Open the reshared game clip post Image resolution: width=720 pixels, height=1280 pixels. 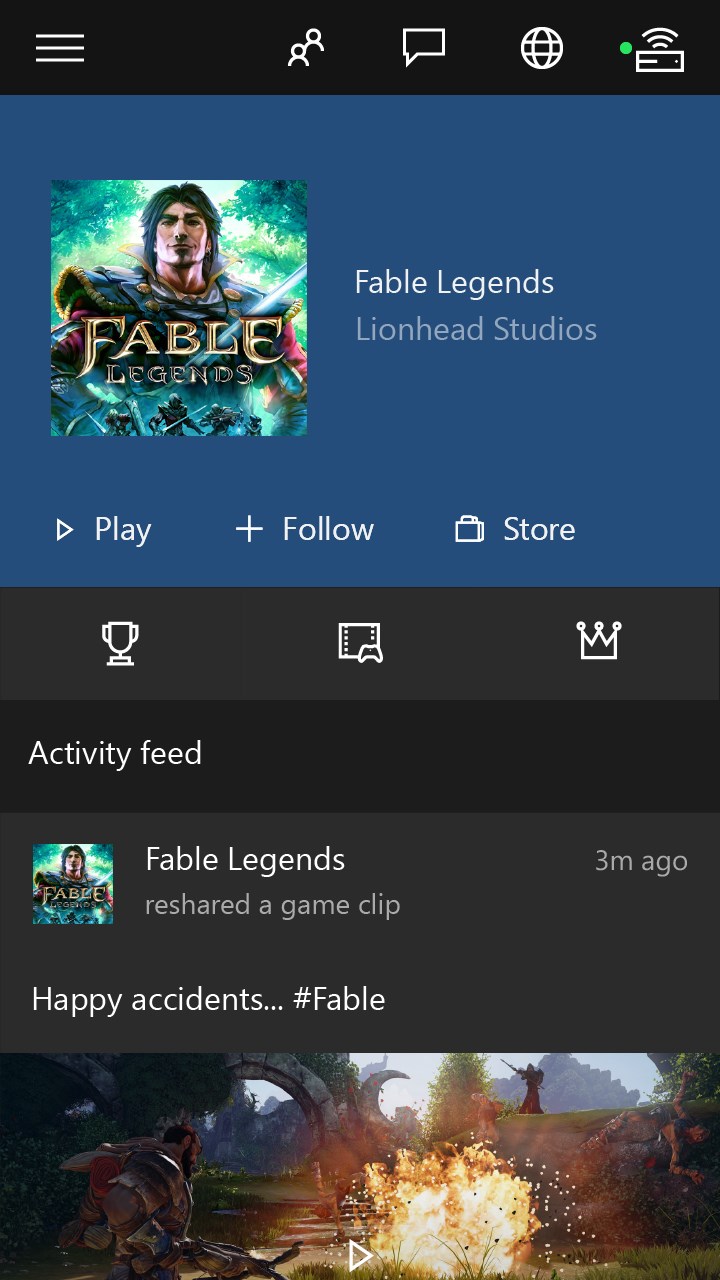[273, 903]
